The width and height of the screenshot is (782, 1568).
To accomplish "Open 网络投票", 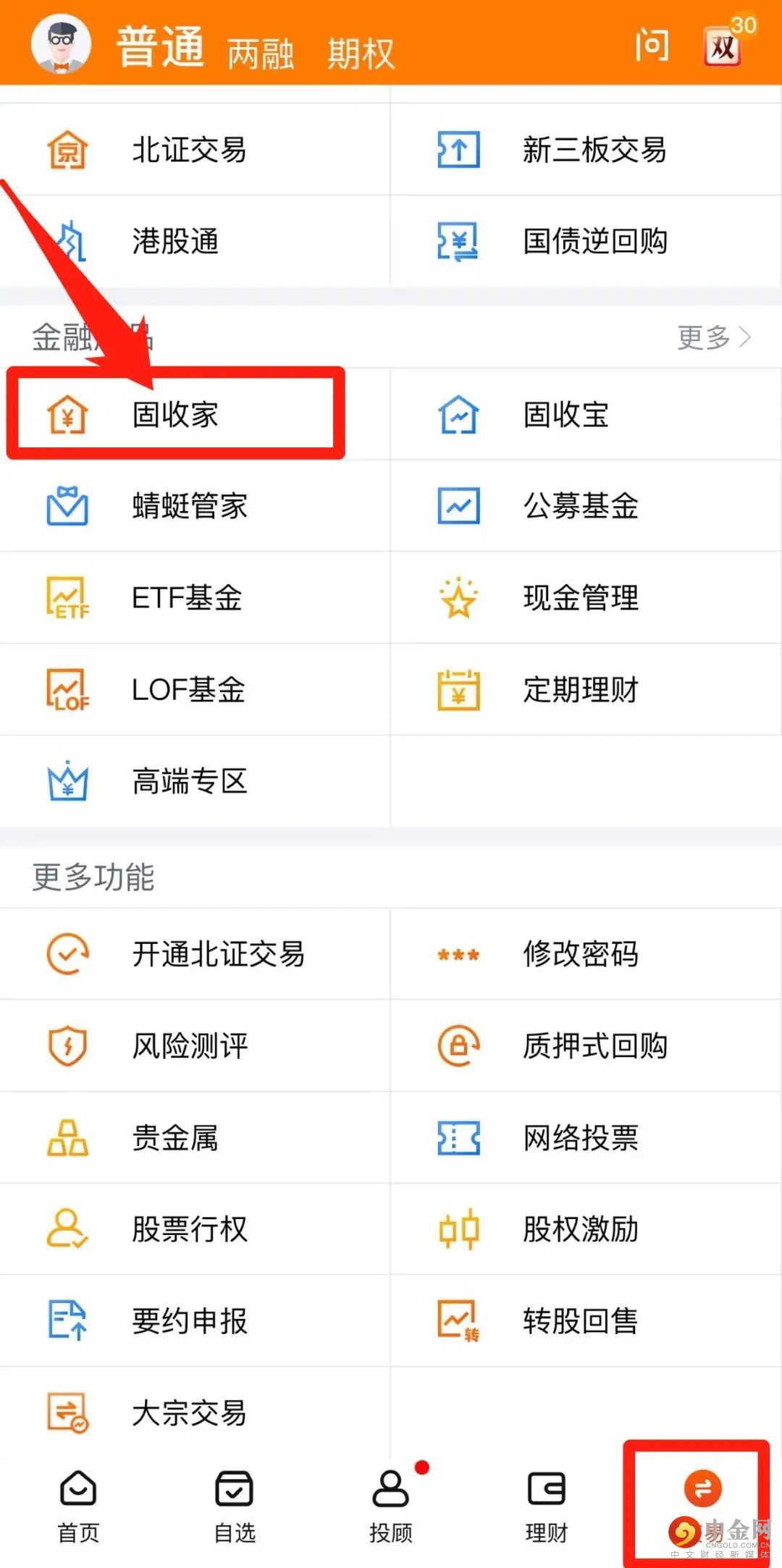I will click(581, 1138).
